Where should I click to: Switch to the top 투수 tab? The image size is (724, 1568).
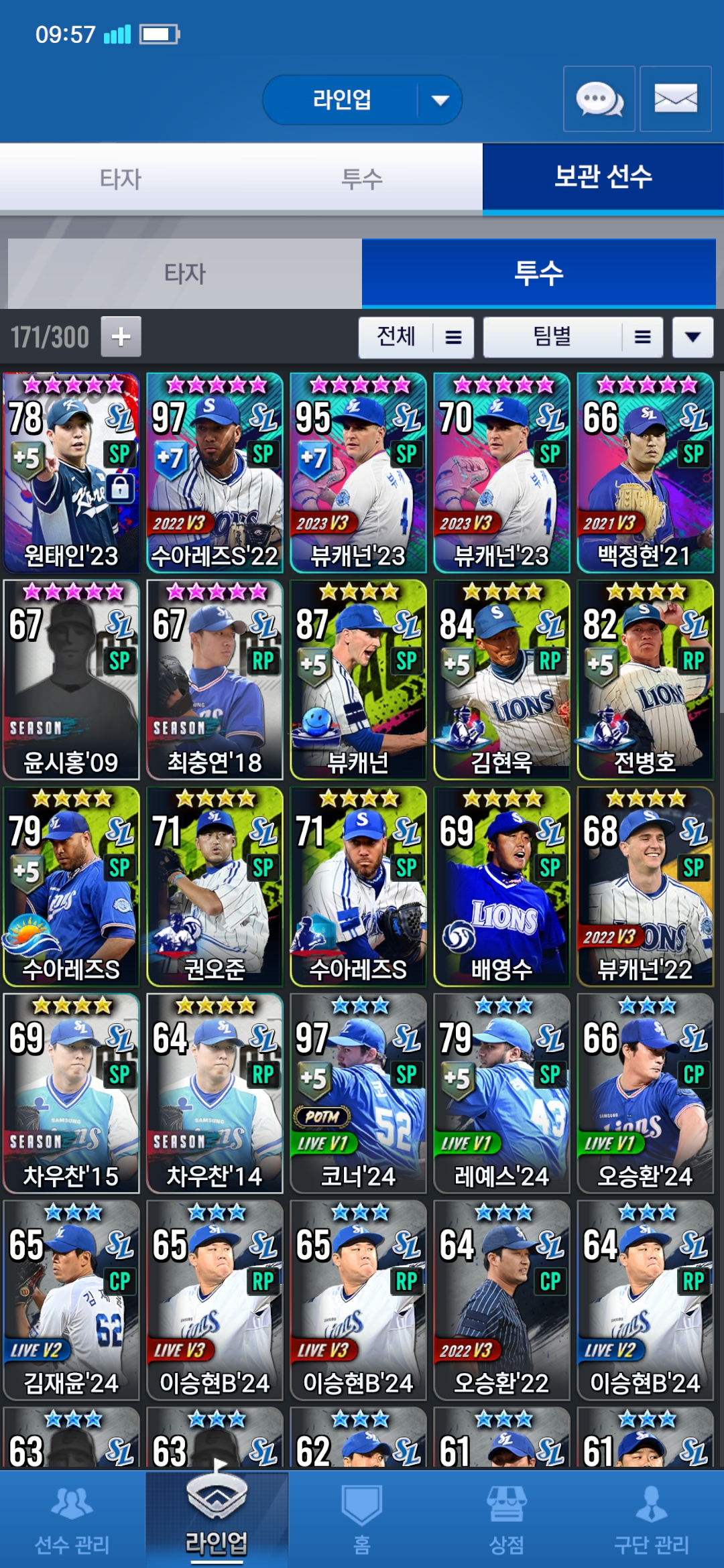pyautogui.click(x=362, y=179)
